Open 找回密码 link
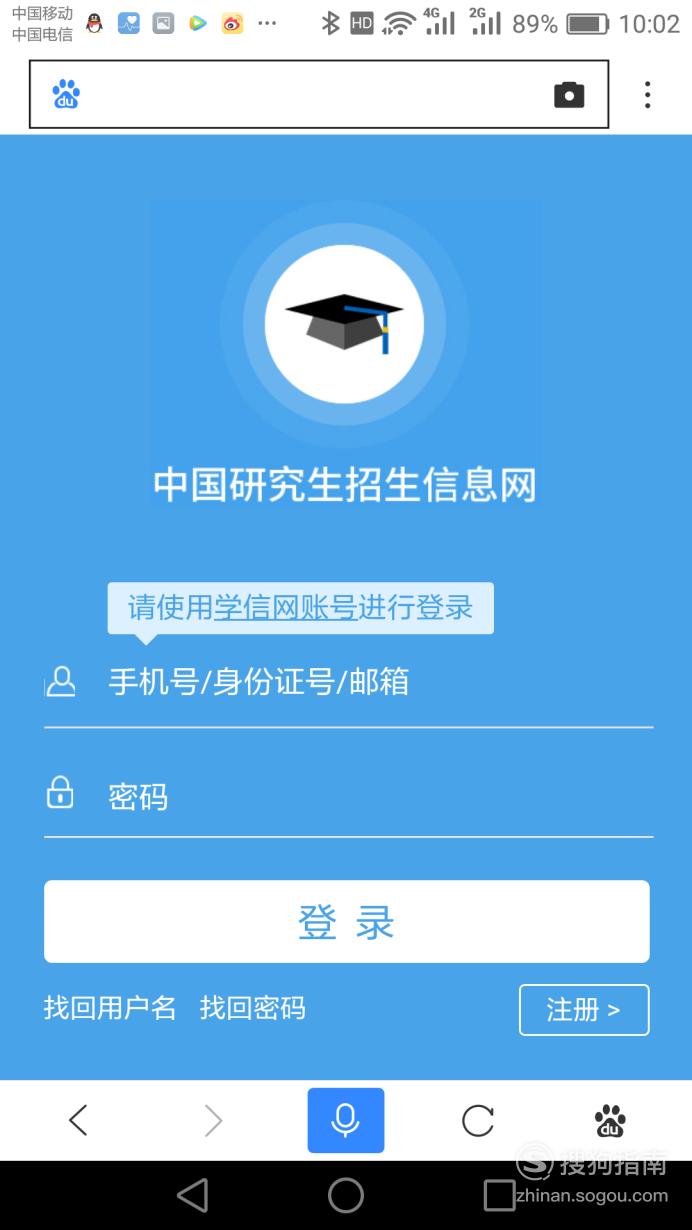The height and width of the screenshot is (1230, 692). (x=252, y=1008)
